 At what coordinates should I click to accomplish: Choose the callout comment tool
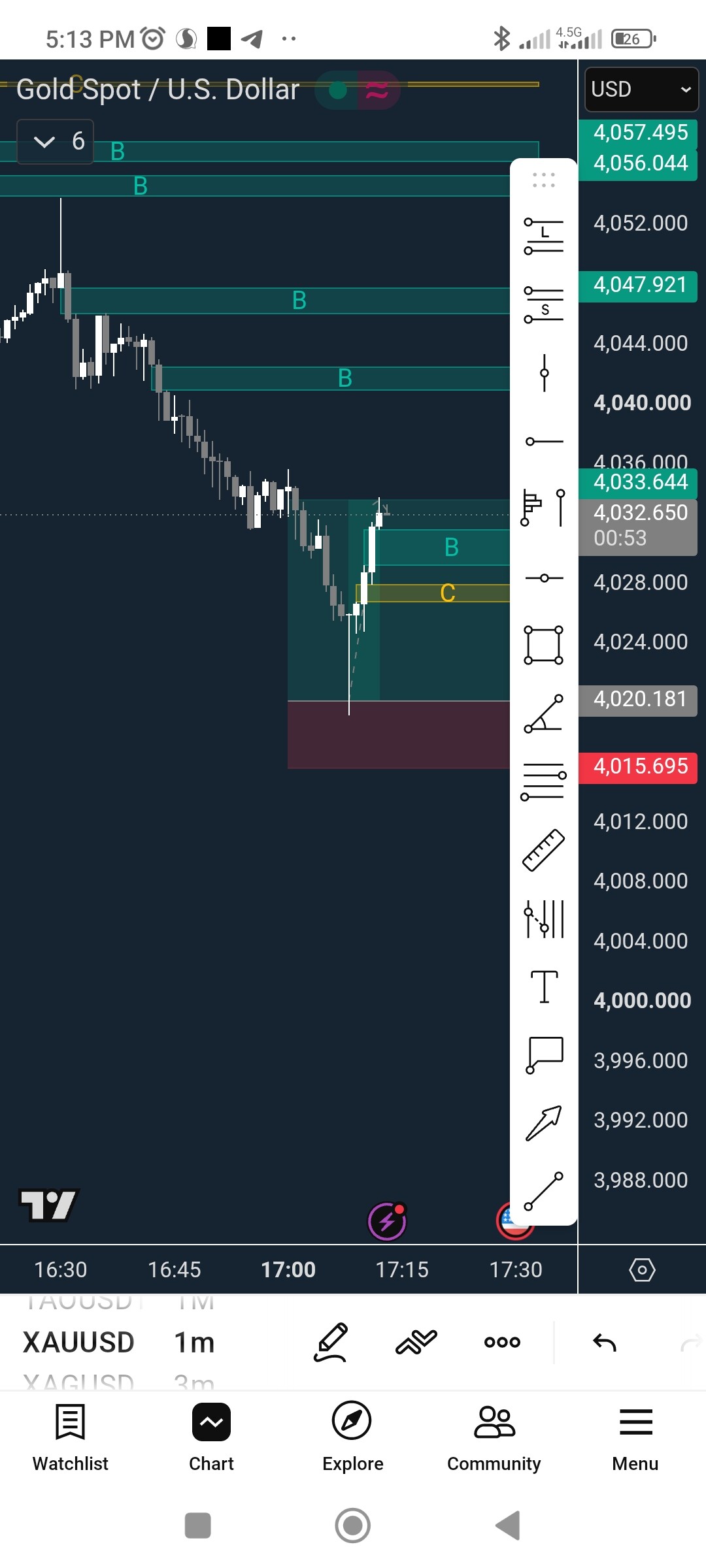(x=543, y=1054)
